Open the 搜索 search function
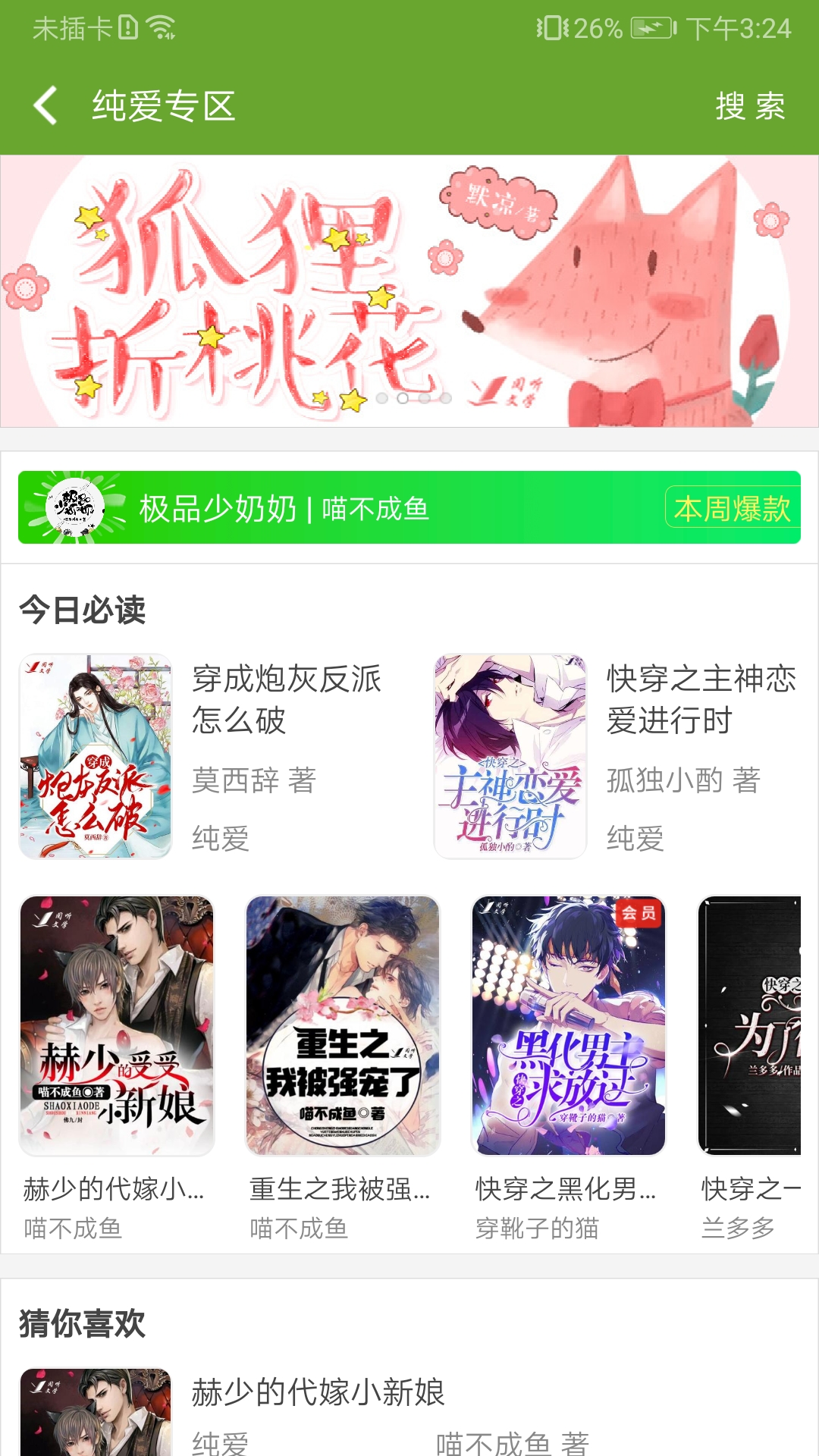This screenshot has width=819, height=1456. click(752, 105)
